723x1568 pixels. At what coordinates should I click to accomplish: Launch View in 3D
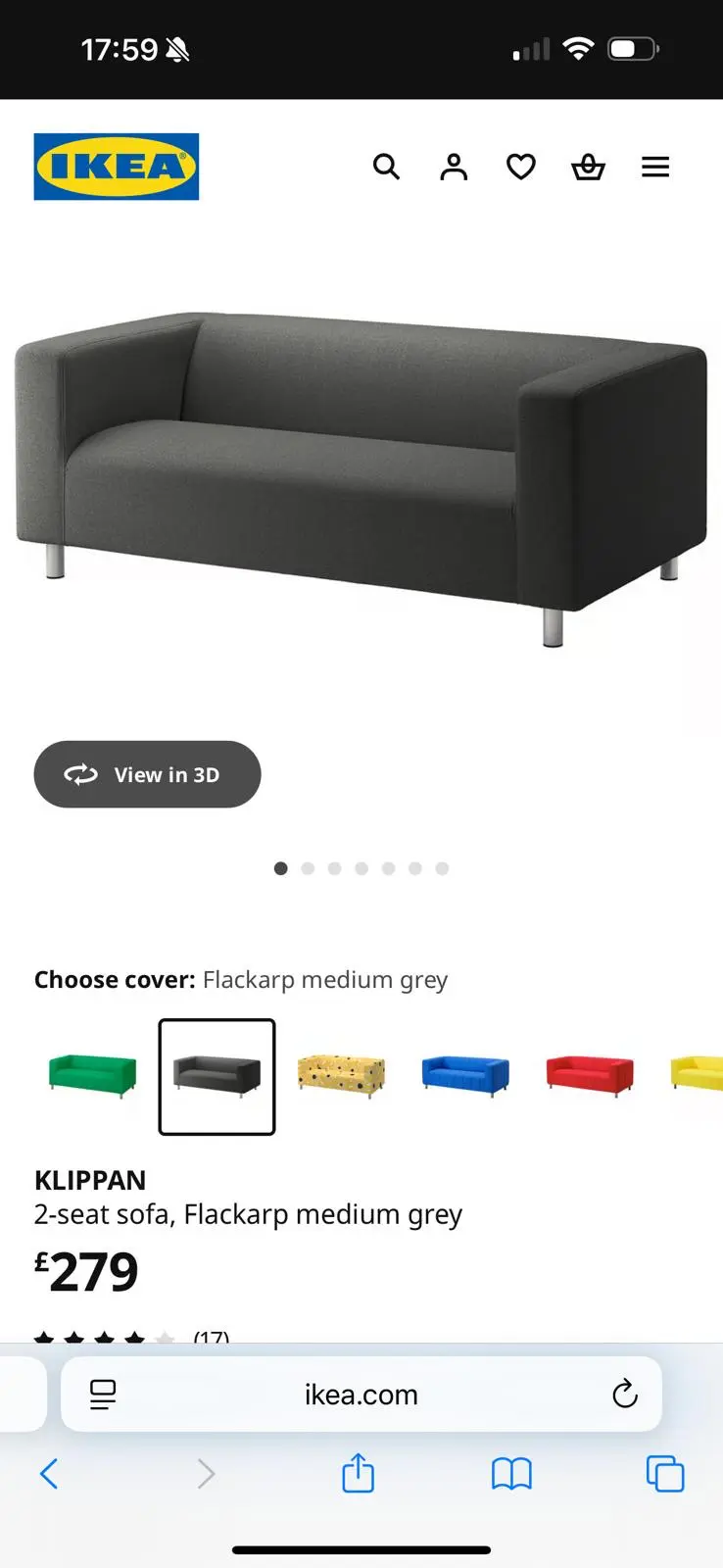click(x=147, y=774)
